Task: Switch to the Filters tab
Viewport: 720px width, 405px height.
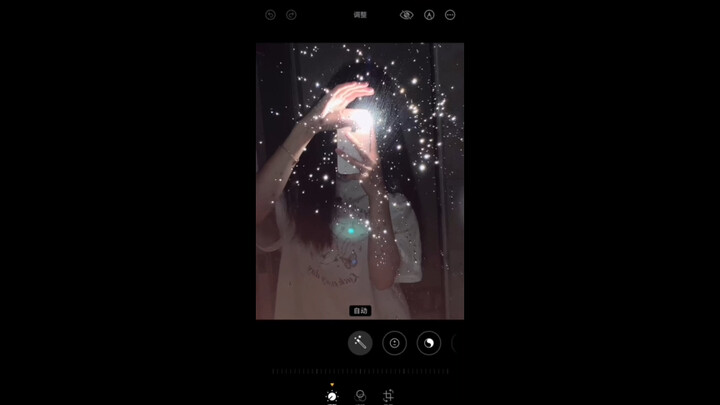Action: [360, 396]
